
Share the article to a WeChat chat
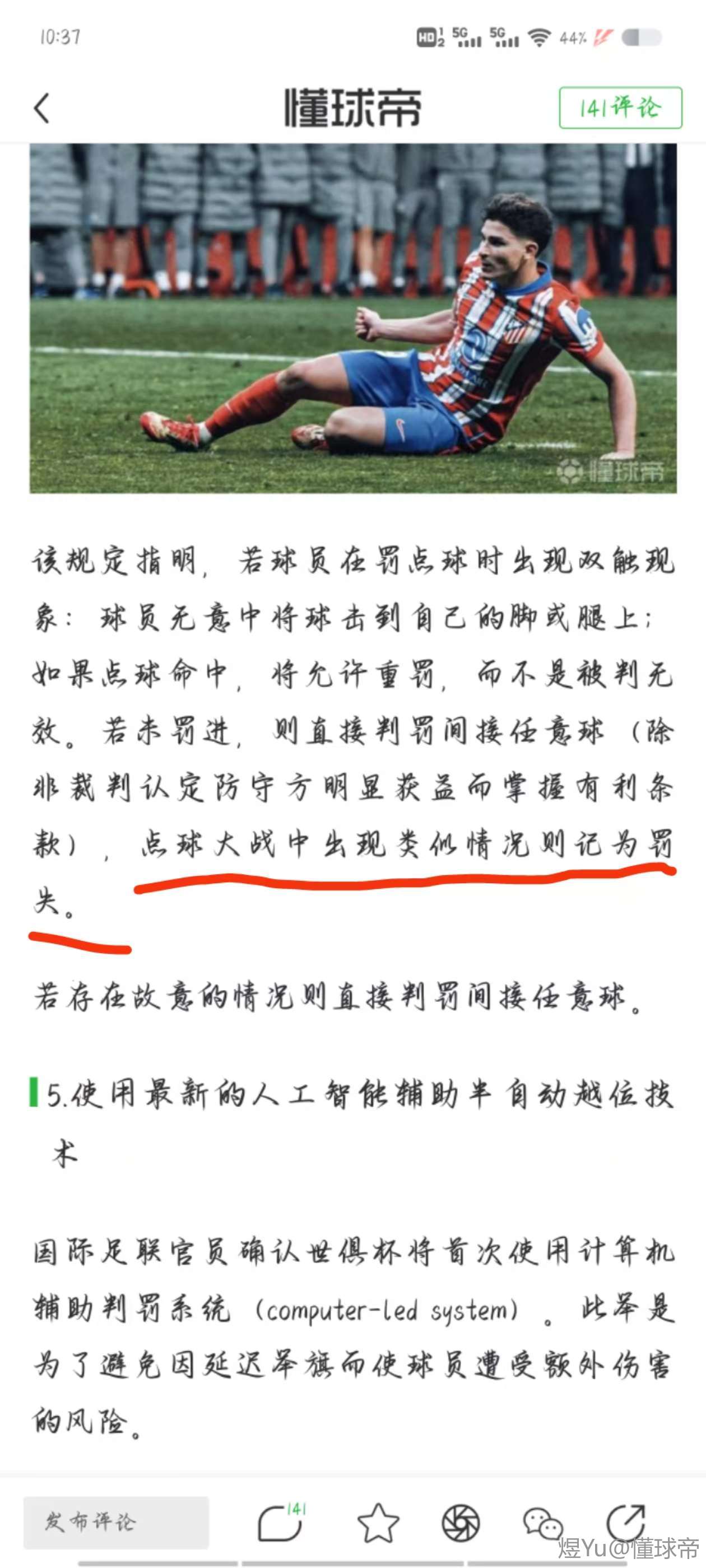click(x=542, y=1523)
